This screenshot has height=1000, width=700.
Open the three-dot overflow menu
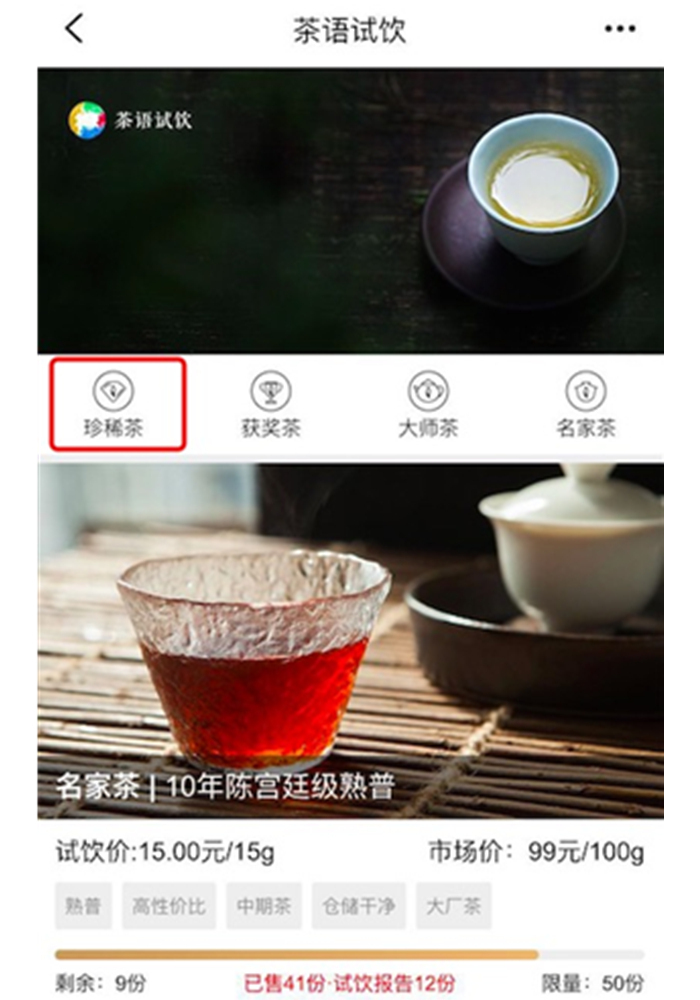tap(620, 29)
